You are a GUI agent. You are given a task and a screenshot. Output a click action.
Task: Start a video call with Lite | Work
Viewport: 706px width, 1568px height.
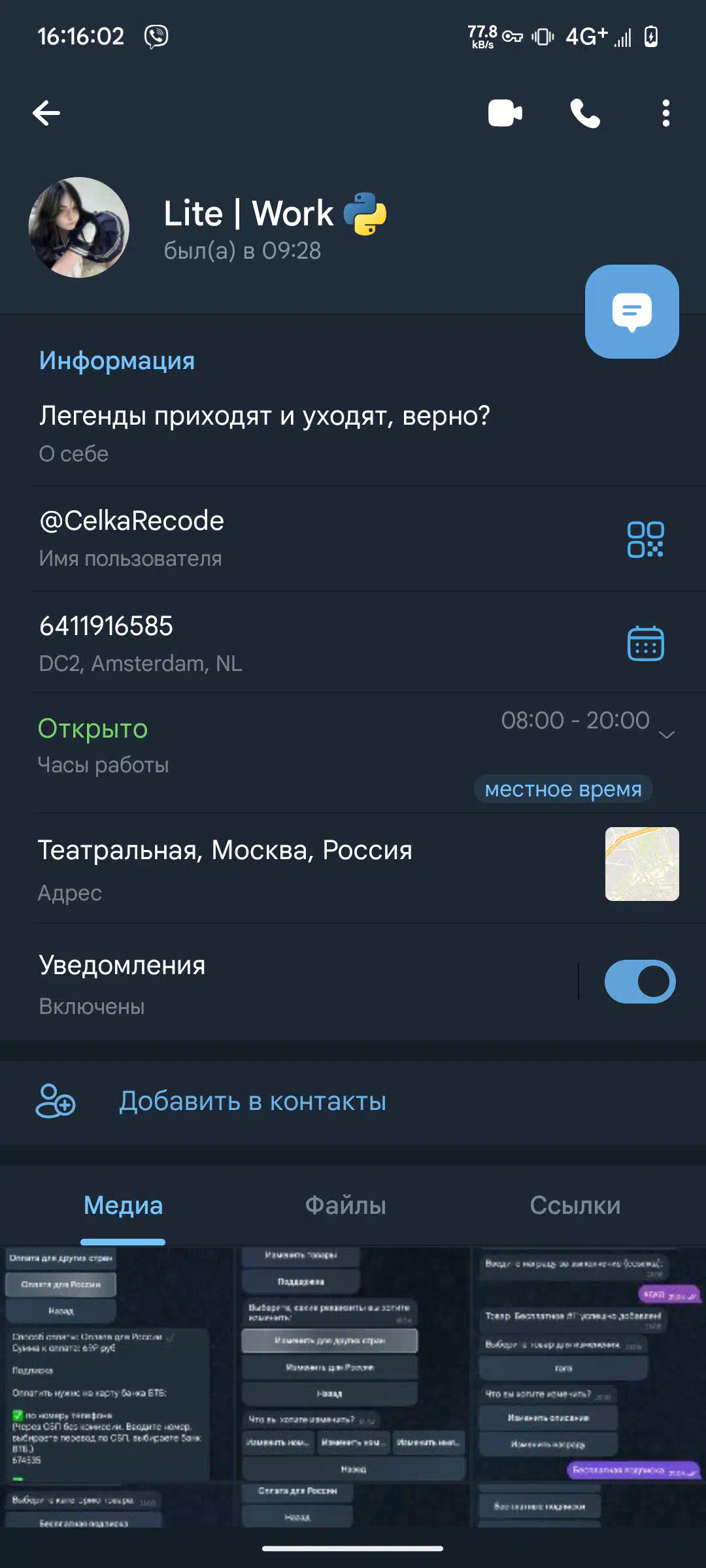click(x=505, y=113)
